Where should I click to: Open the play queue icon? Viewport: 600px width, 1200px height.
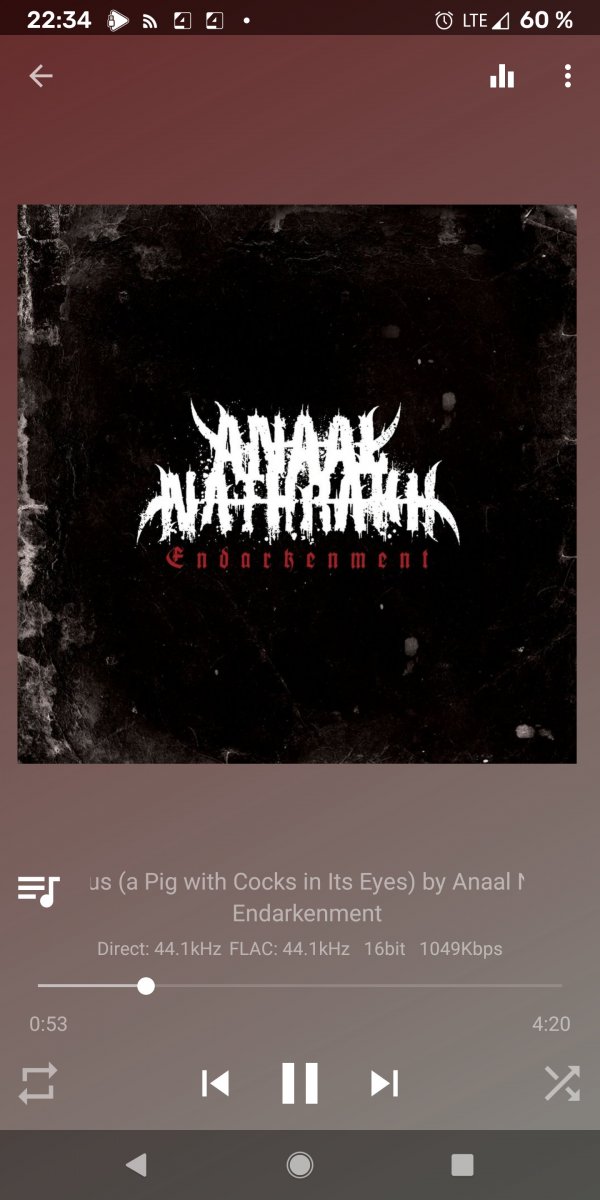[39, 890]
